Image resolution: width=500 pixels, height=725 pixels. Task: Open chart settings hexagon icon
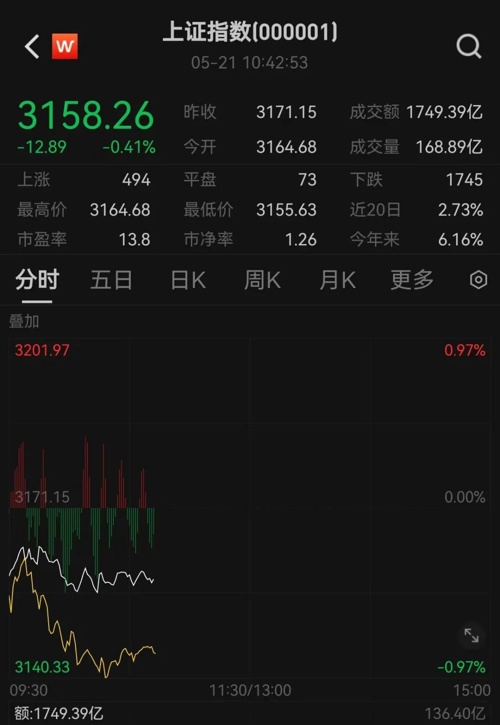click(x=478, y=280)
